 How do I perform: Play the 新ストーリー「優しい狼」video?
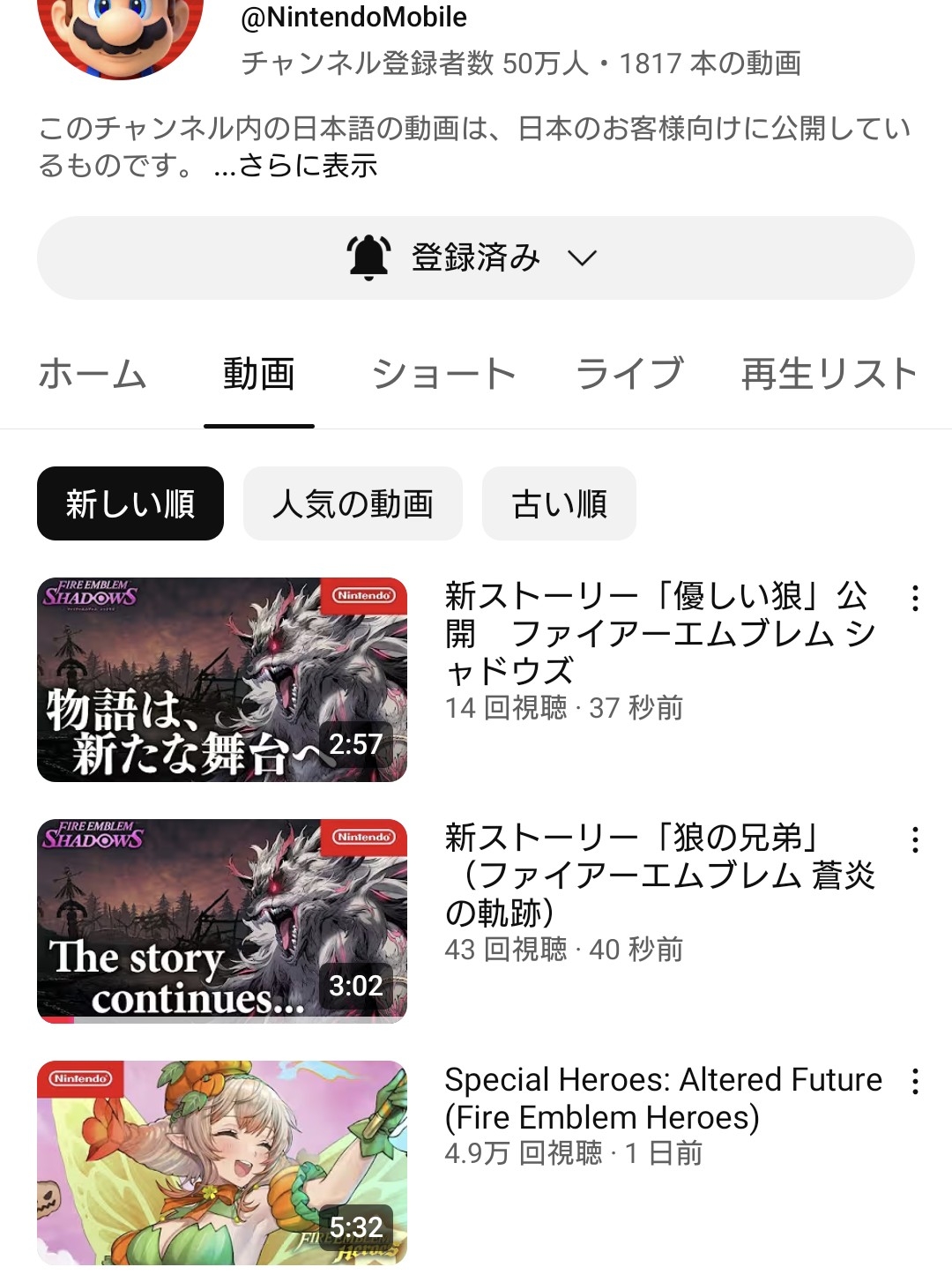222,680
